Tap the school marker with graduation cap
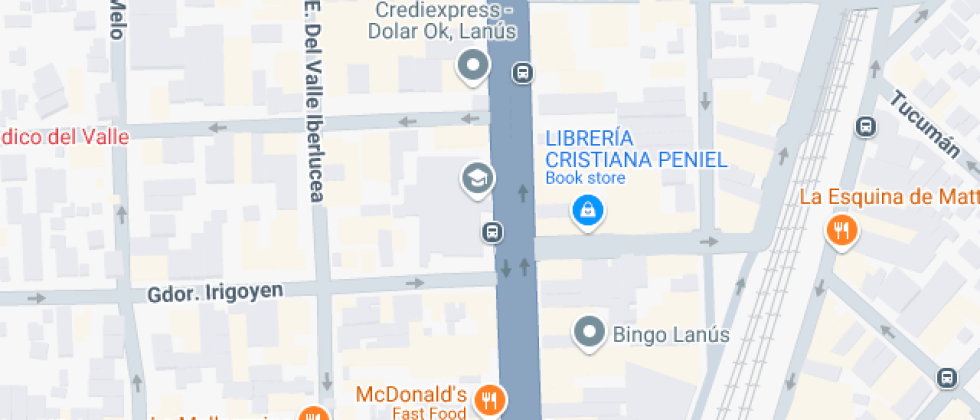Image resolution: width=980 pixels, height=420 pixels. (x=478, y=180)
